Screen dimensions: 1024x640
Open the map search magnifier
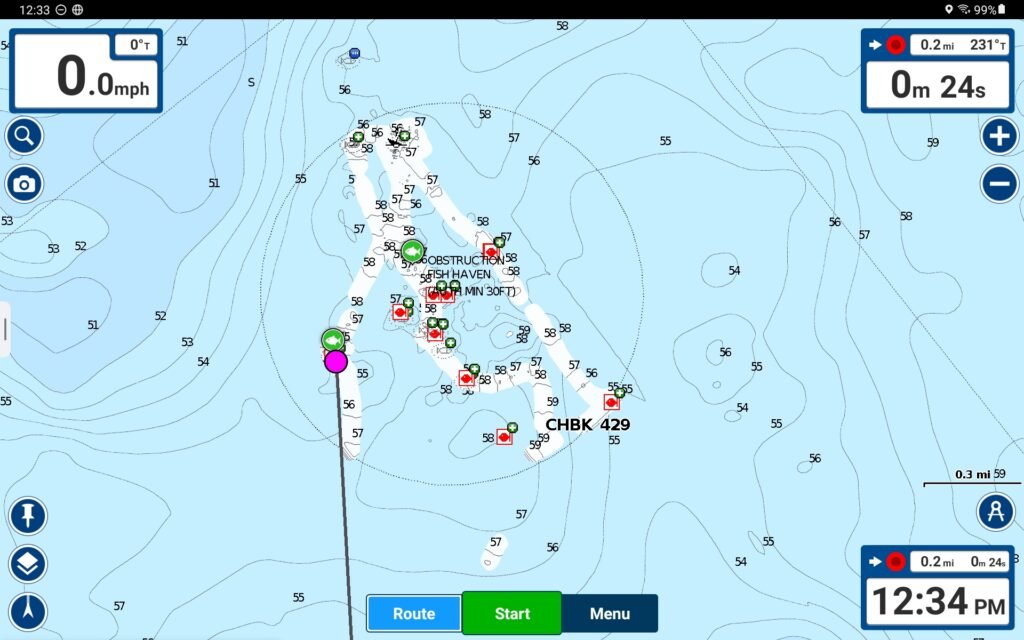pyautogui.click(x=24, y=135)
